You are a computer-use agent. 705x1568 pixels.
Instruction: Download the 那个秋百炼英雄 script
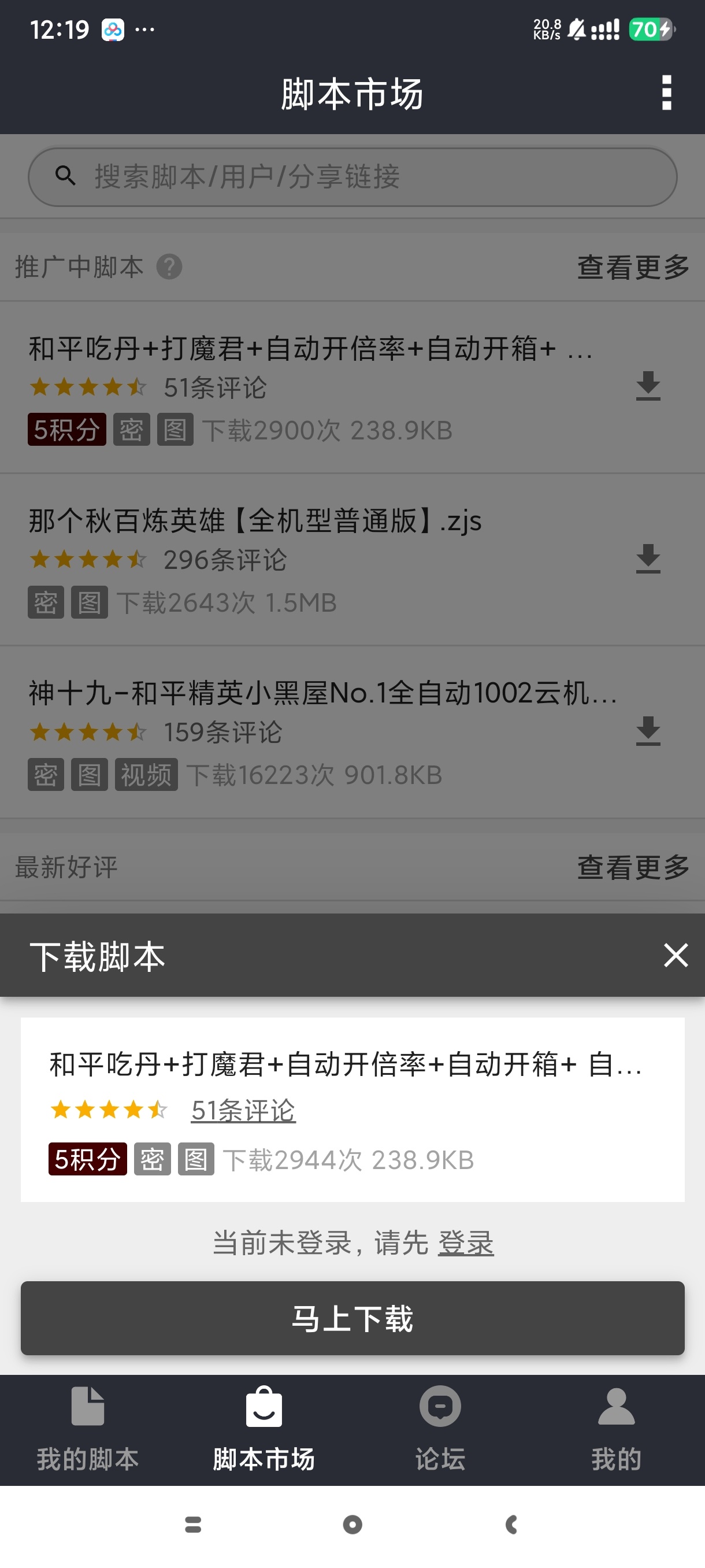coord(648,559)
